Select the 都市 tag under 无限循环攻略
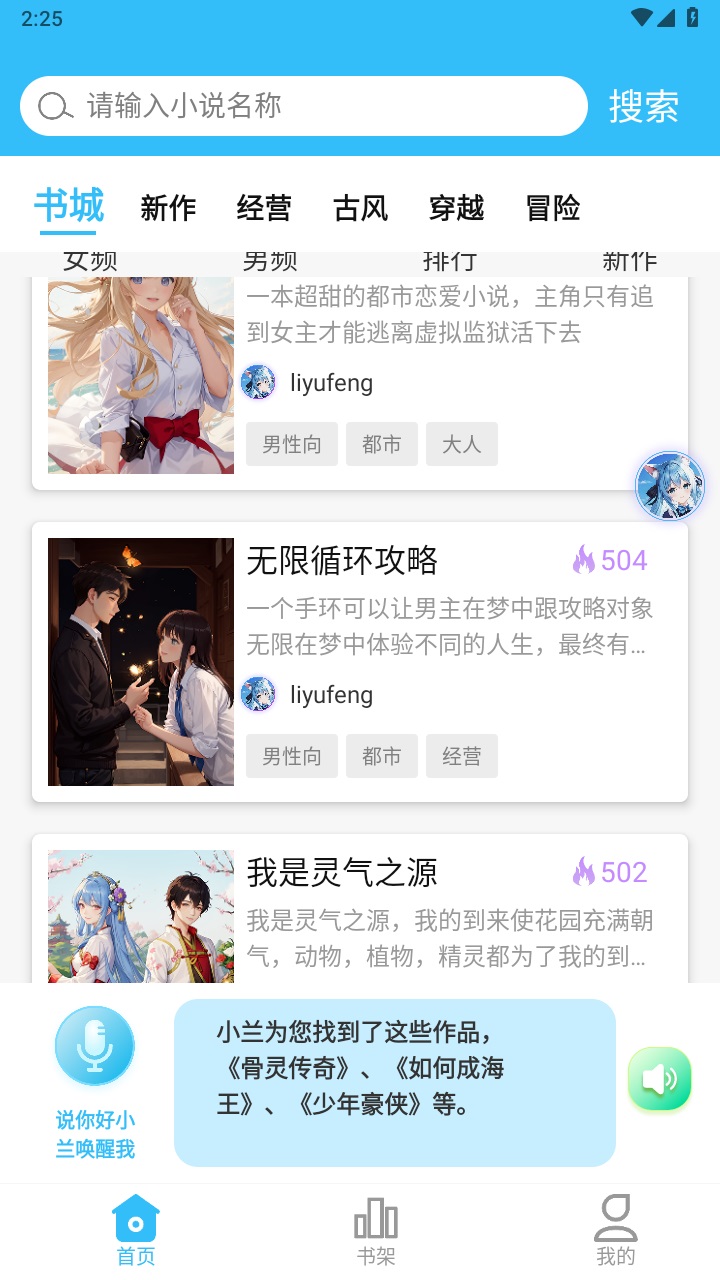720x1280 pixels. click(381, 756)
